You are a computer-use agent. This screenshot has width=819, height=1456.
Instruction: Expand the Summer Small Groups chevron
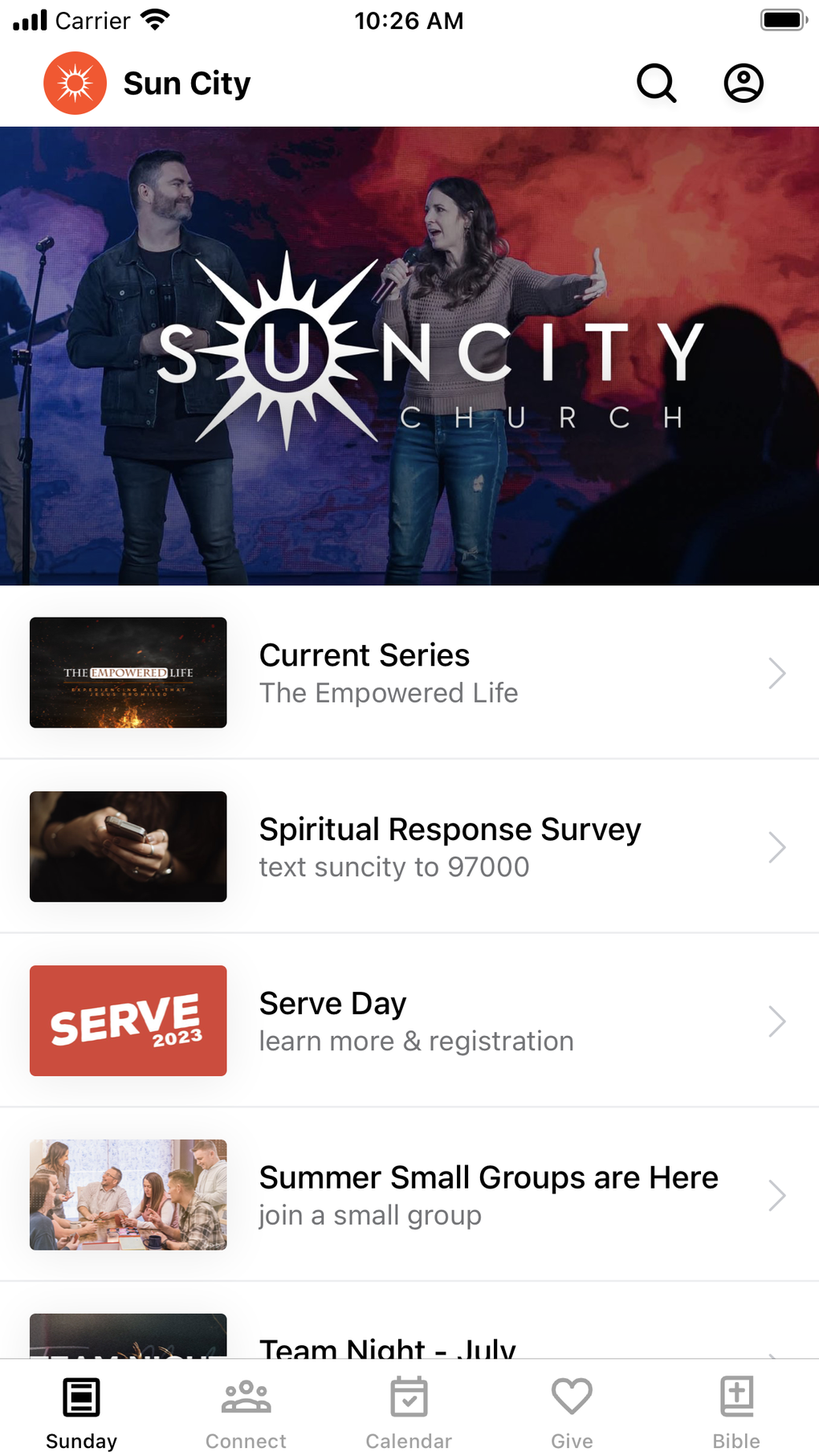(x=776, y=1195)
